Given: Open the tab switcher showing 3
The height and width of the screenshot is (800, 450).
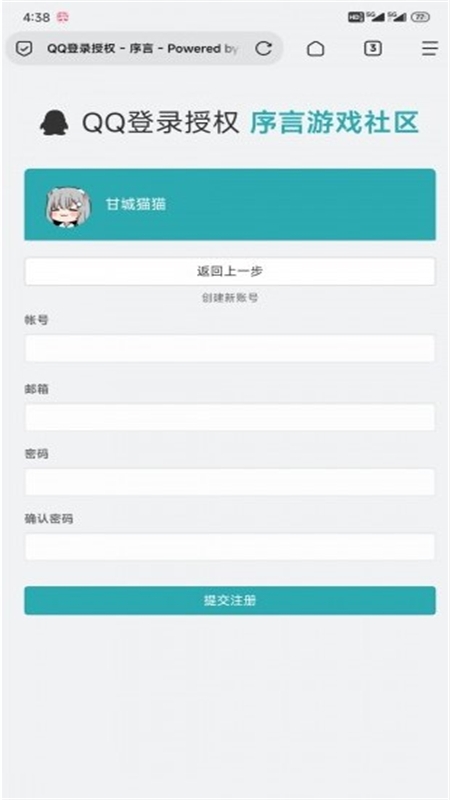Looking at the screenshot, I should [x=373, y=48].
